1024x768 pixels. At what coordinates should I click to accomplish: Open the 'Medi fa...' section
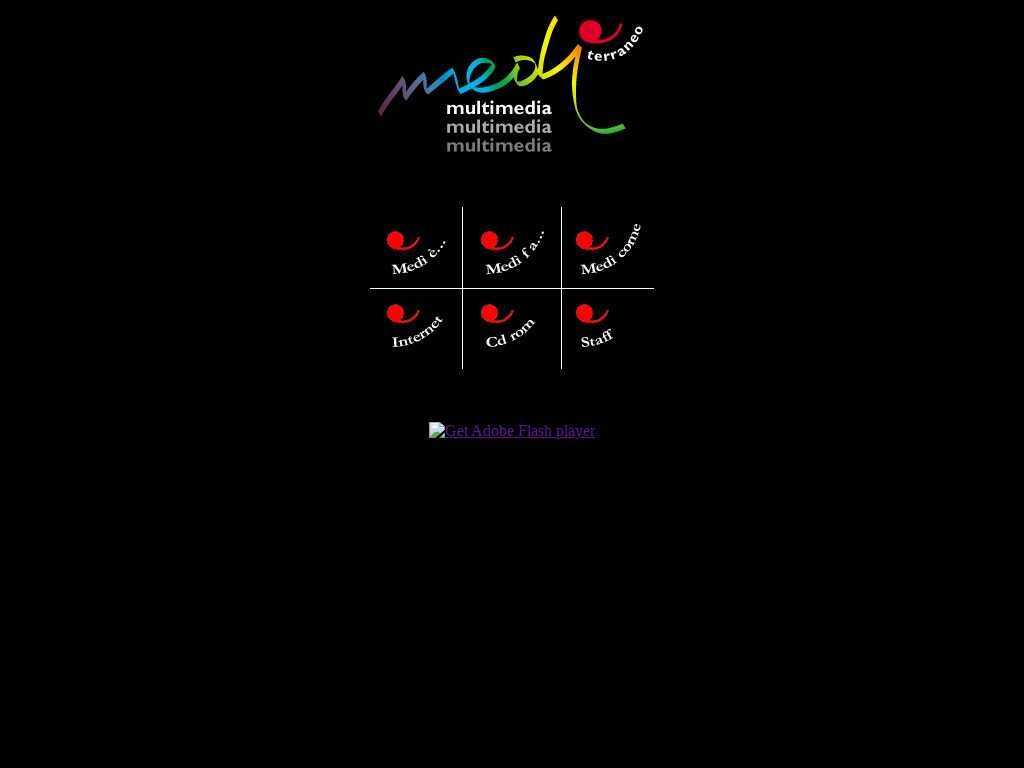coord(512,251)
